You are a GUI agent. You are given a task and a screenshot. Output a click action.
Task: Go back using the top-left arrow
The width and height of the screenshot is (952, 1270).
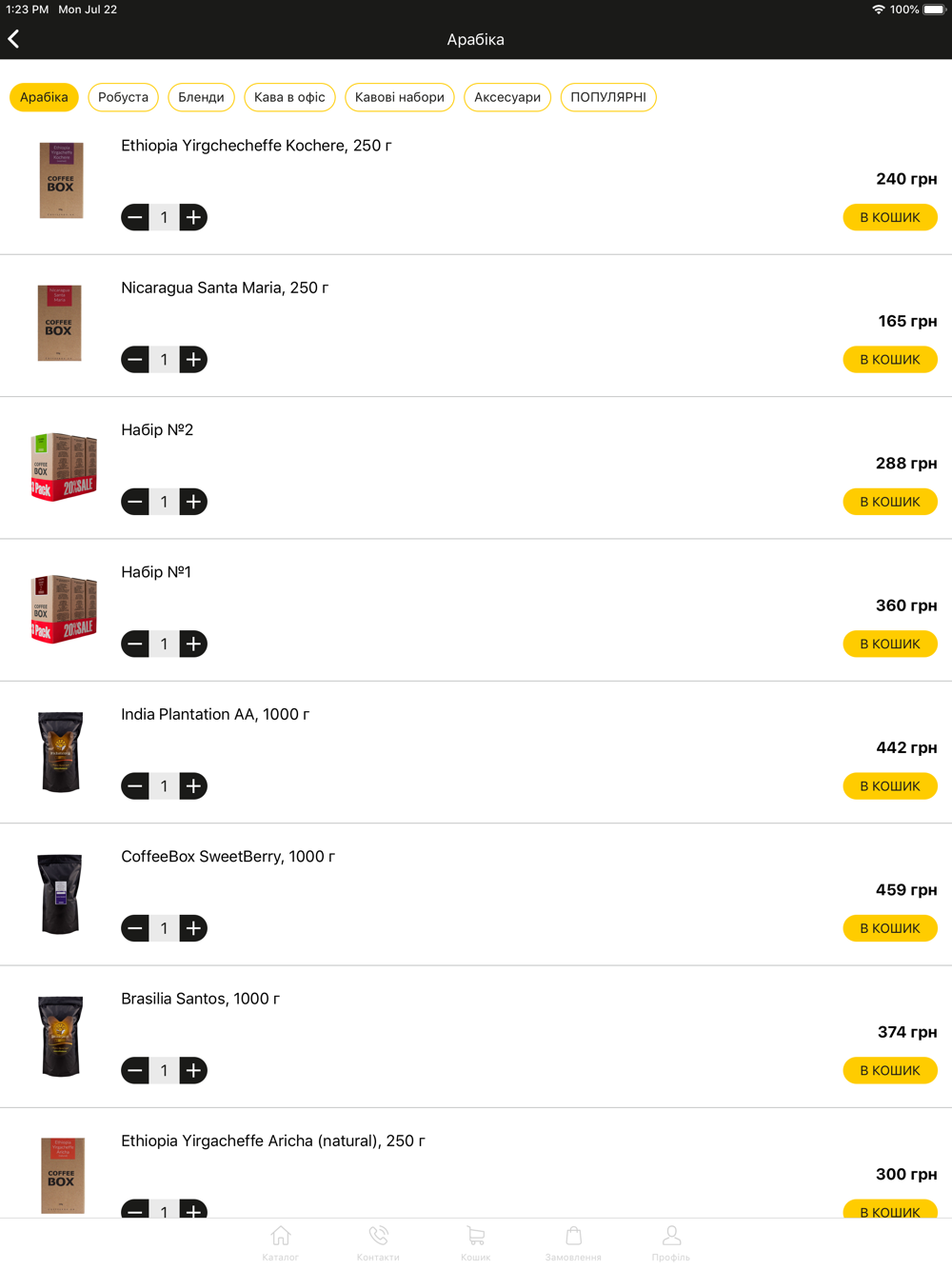[x=14, y=39]
